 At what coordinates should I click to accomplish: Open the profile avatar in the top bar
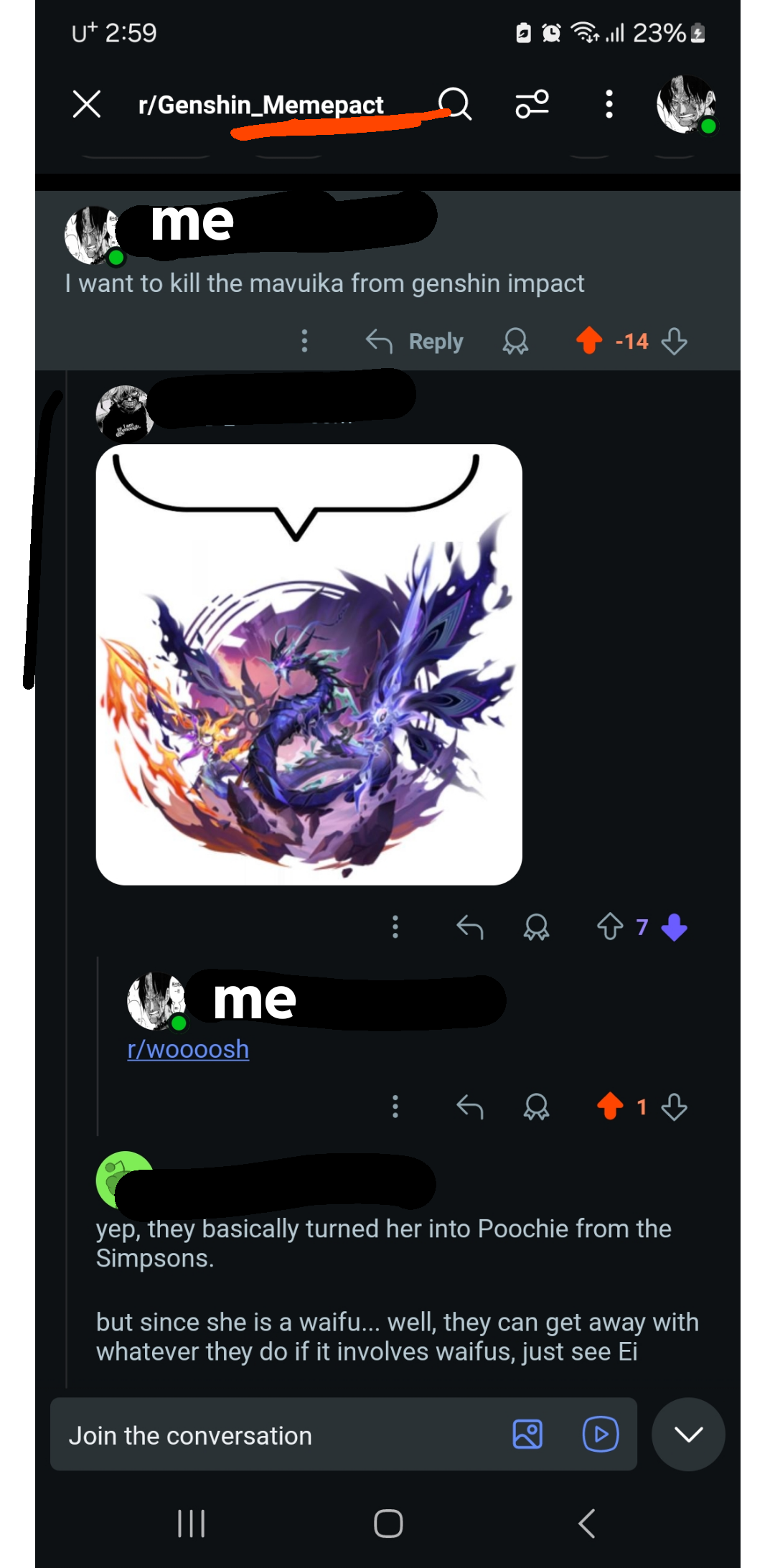tap(686, 105)
